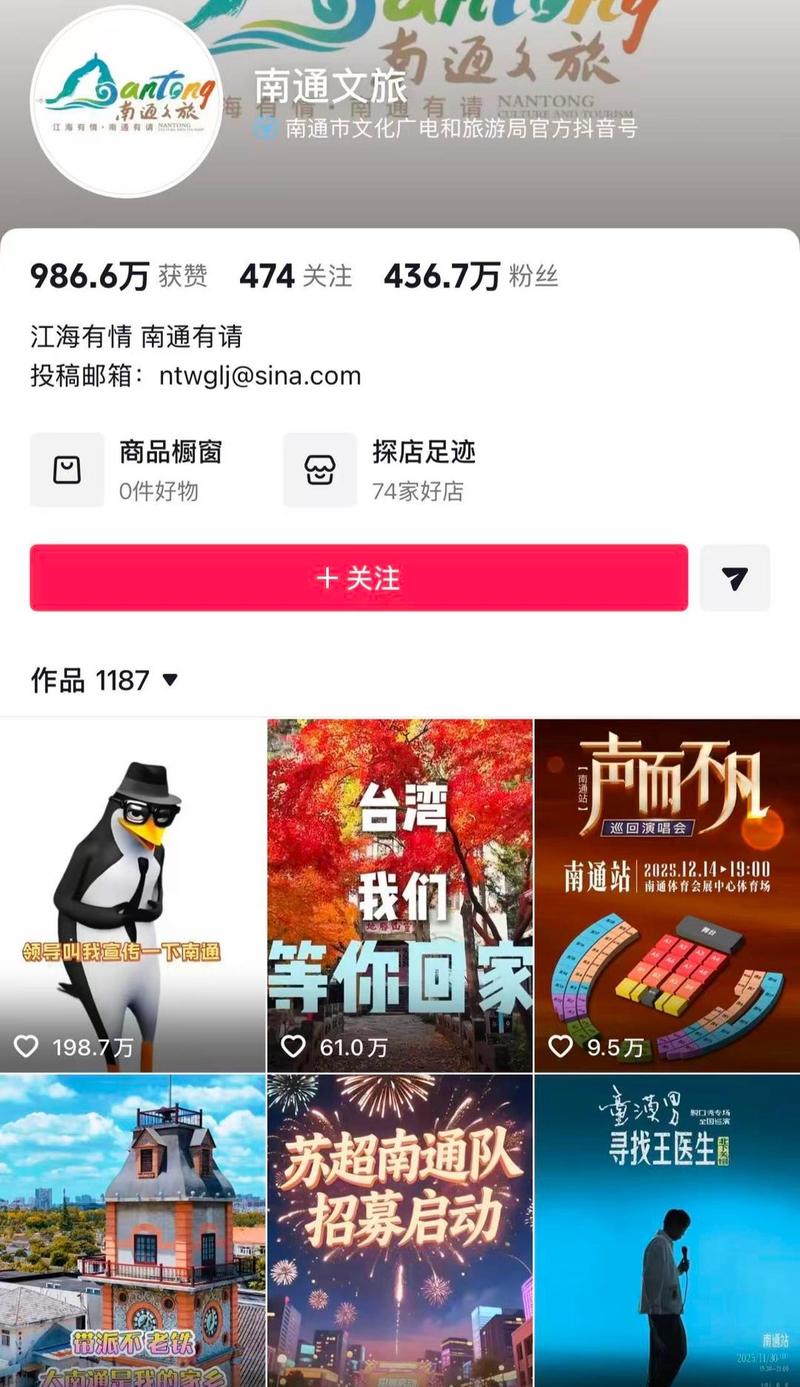
Task: Open the 探店足迹 storefront icon
Action: pyautogui.click(x=320, y=469)
